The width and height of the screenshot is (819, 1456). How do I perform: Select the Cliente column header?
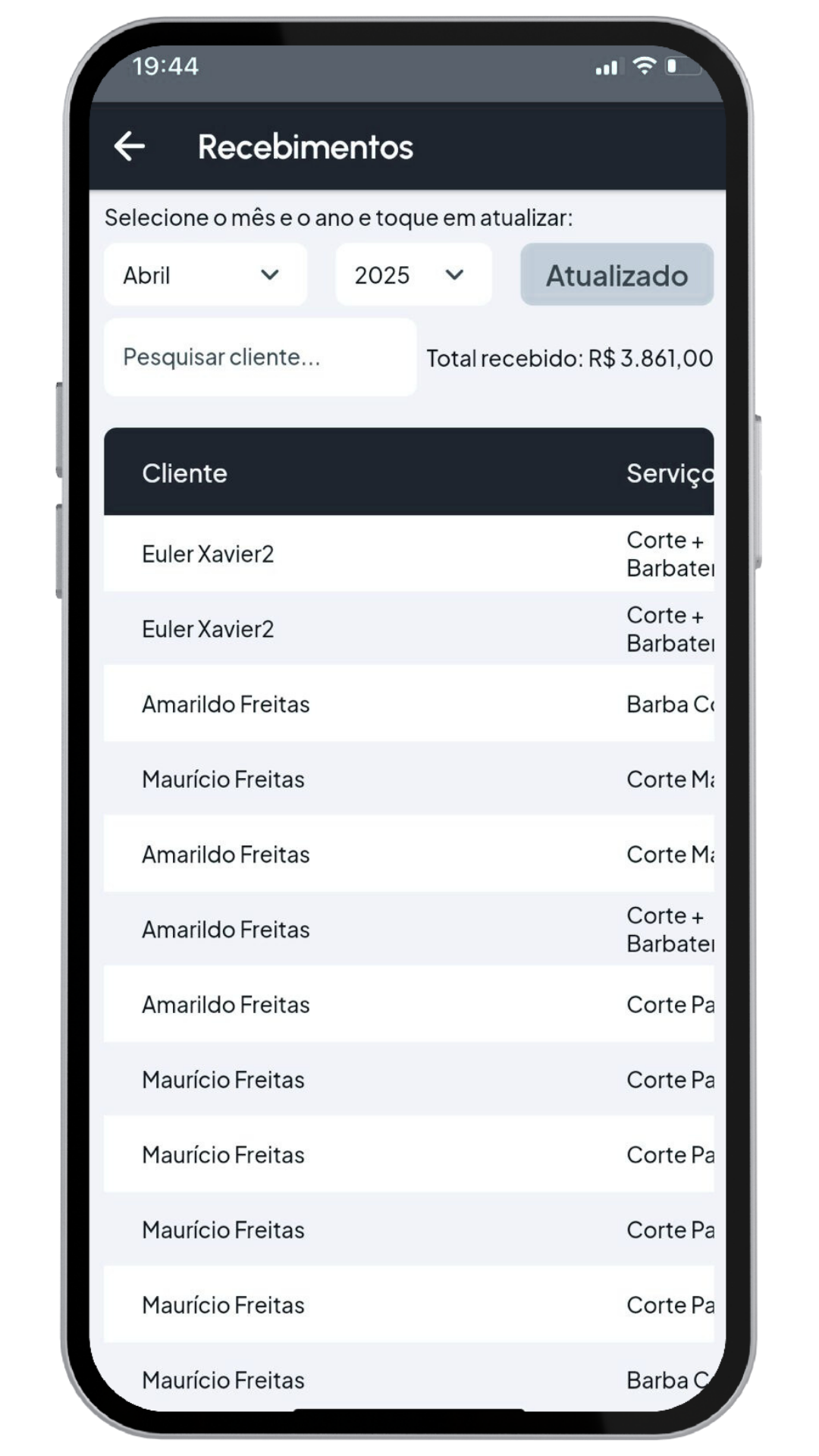(184, 472)
